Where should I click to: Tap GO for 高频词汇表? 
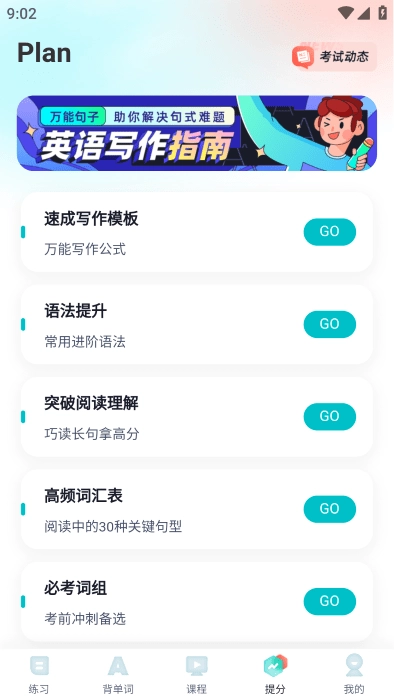330,509
